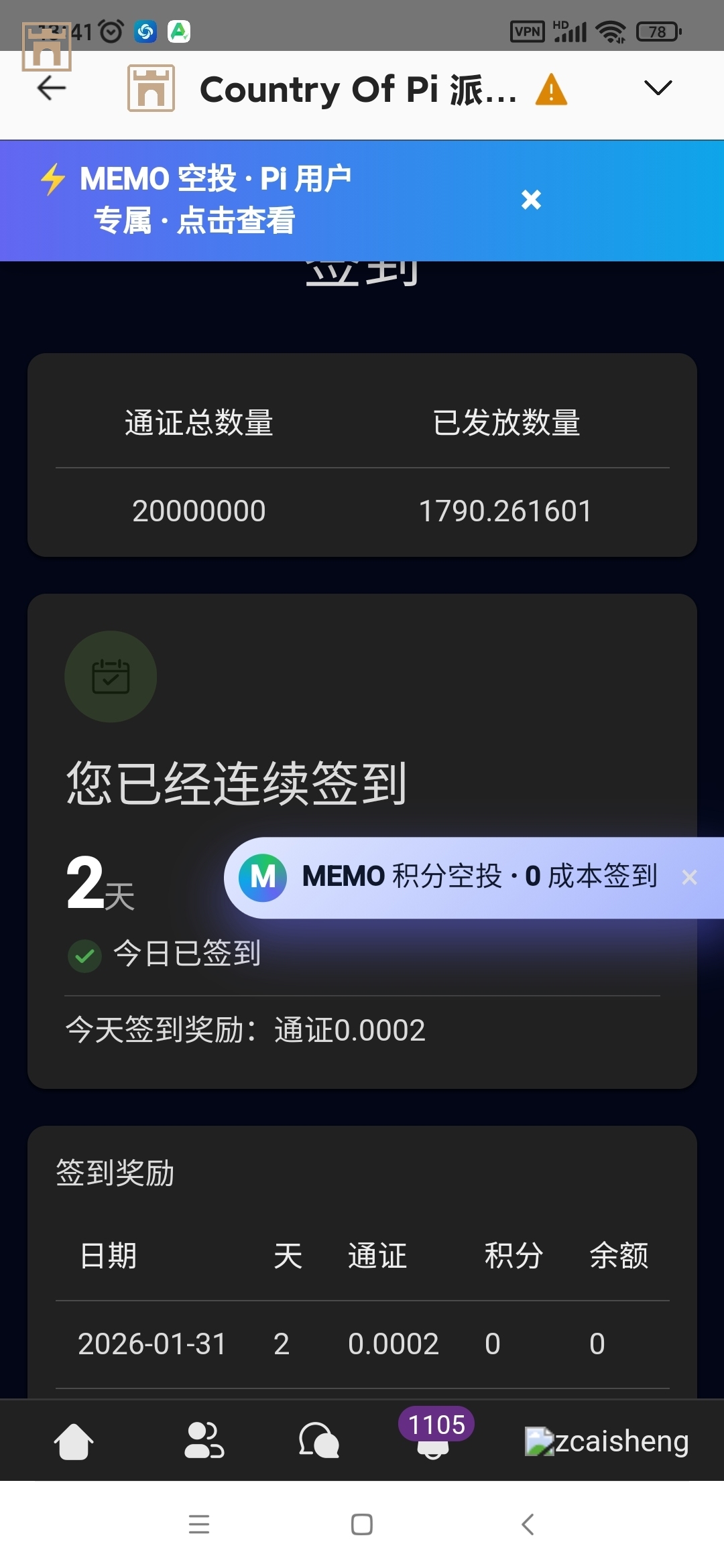Open the zcaisheng profile tab
This screenshot has width=724, height=1568.
pos(607,1441)
